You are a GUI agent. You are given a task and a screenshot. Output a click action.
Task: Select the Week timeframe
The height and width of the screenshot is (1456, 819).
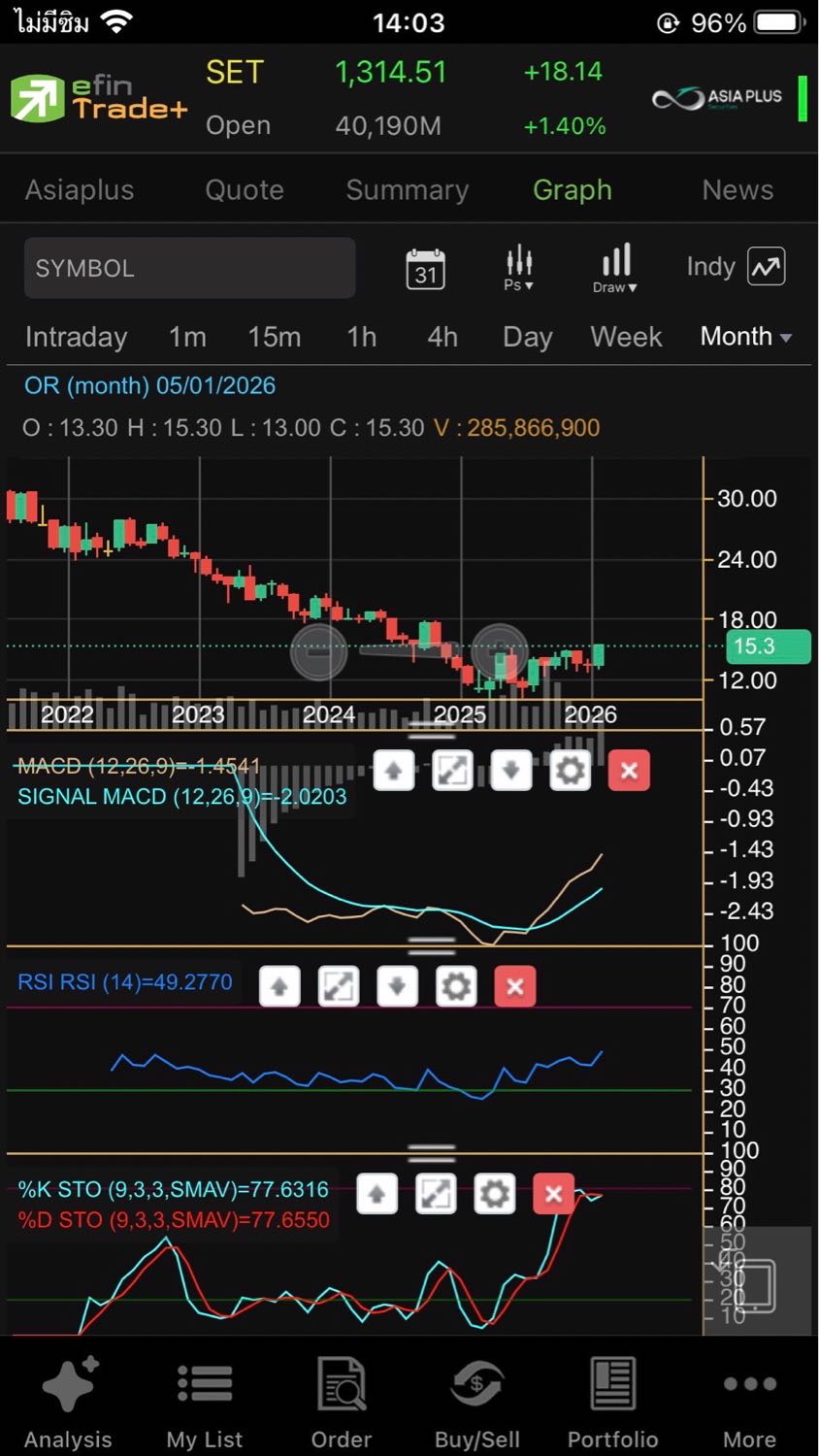coord(626,337)
